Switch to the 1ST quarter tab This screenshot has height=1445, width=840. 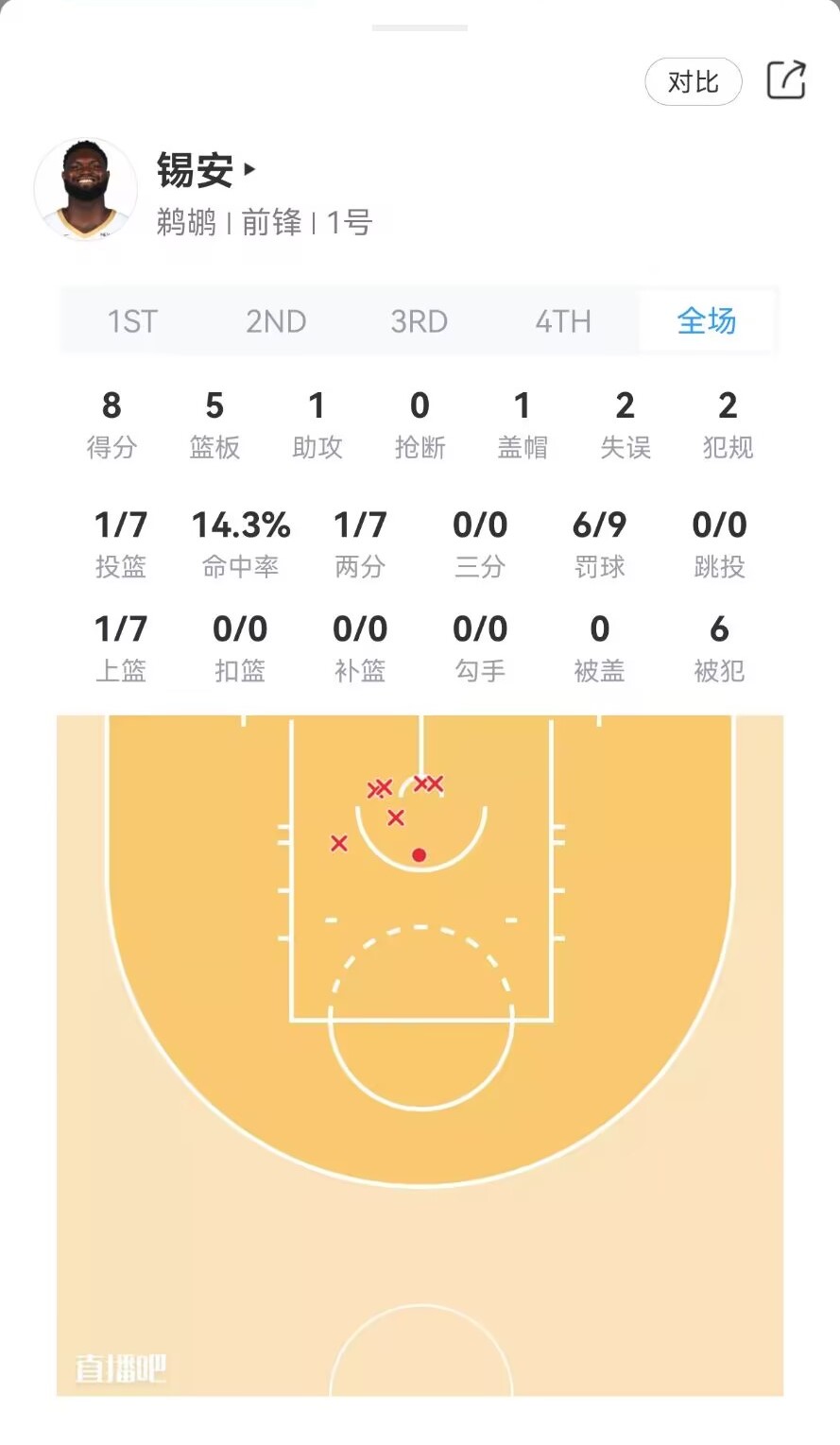coord(132,321)
